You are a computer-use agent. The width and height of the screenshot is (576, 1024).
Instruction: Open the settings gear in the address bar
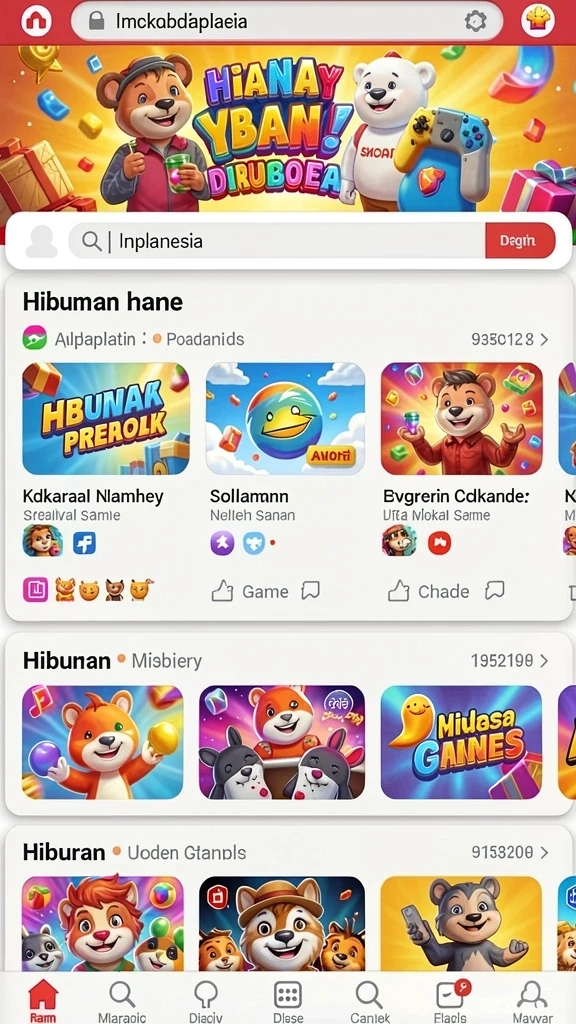475,22
